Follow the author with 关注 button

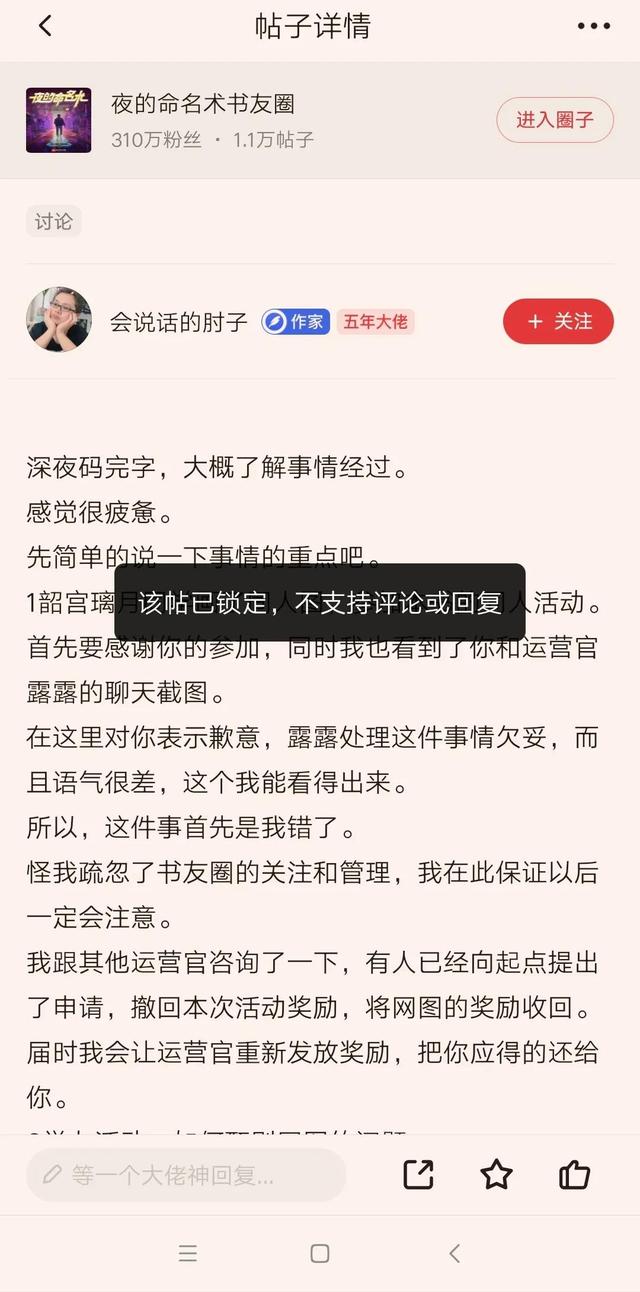558,321
